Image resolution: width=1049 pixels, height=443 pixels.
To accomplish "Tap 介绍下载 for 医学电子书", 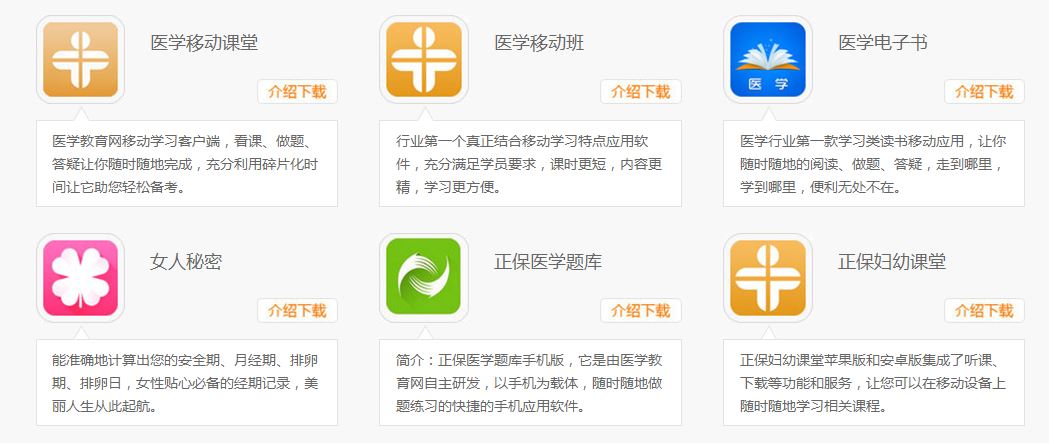I will pos(984,92).
